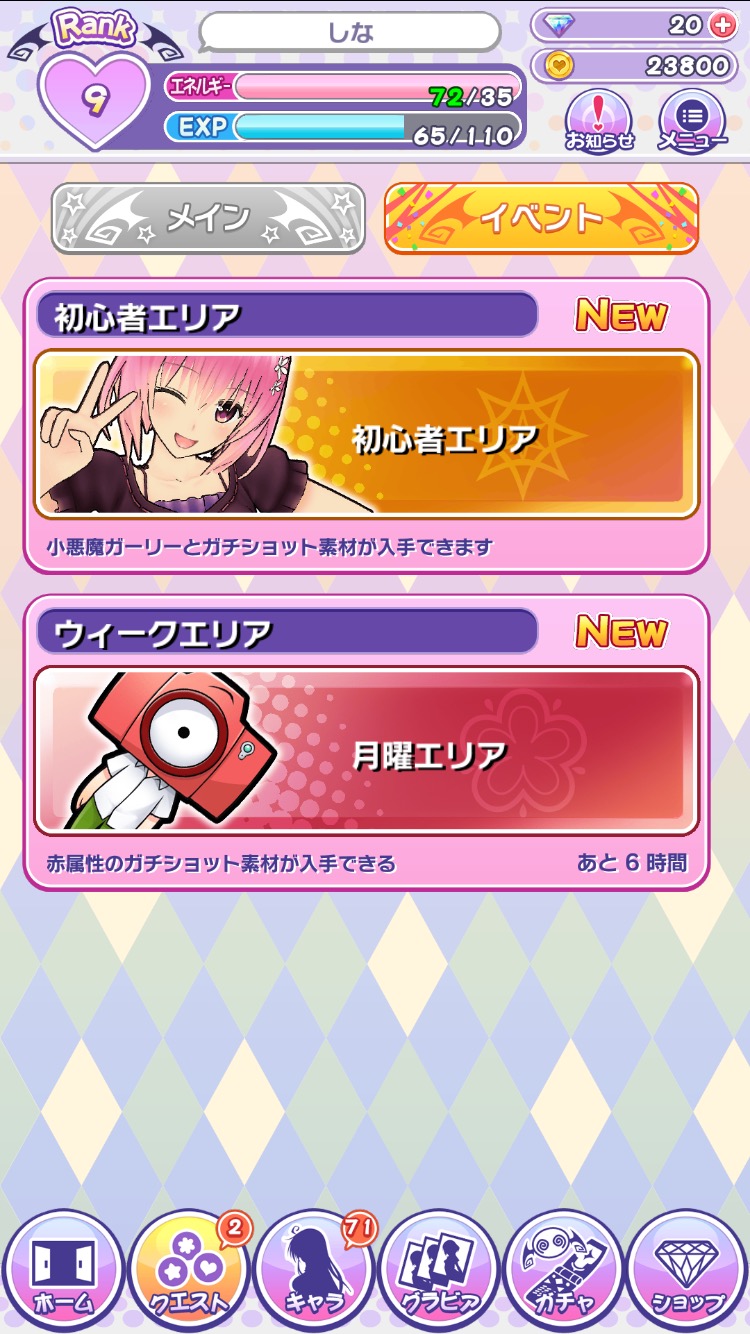The height and width of the screenshot is (1334, 750).
Task: Open the グラビア tab
Action: 438,1270
